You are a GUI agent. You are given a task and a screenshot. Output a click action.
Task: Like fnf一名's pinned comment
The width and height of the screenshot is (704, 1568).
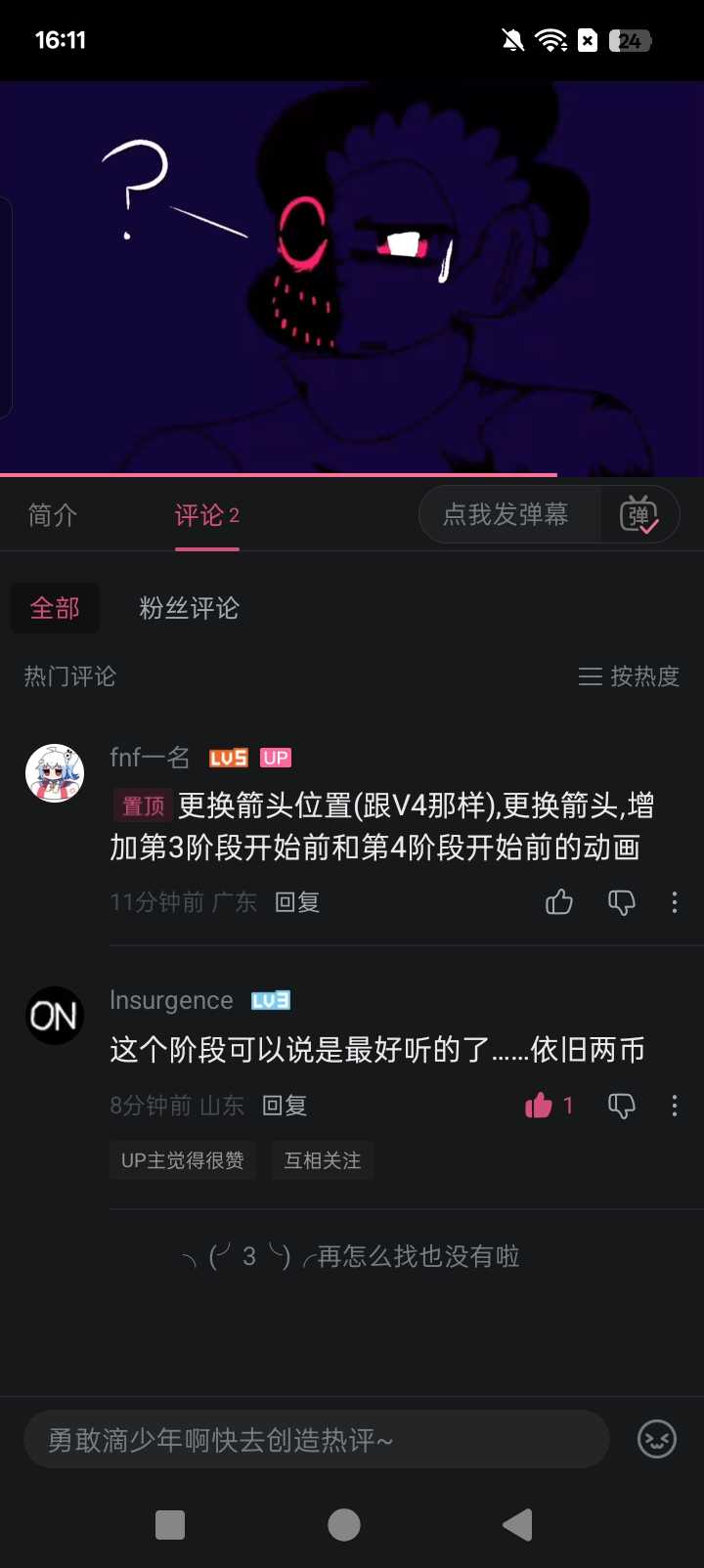click(x=559, y=902)
